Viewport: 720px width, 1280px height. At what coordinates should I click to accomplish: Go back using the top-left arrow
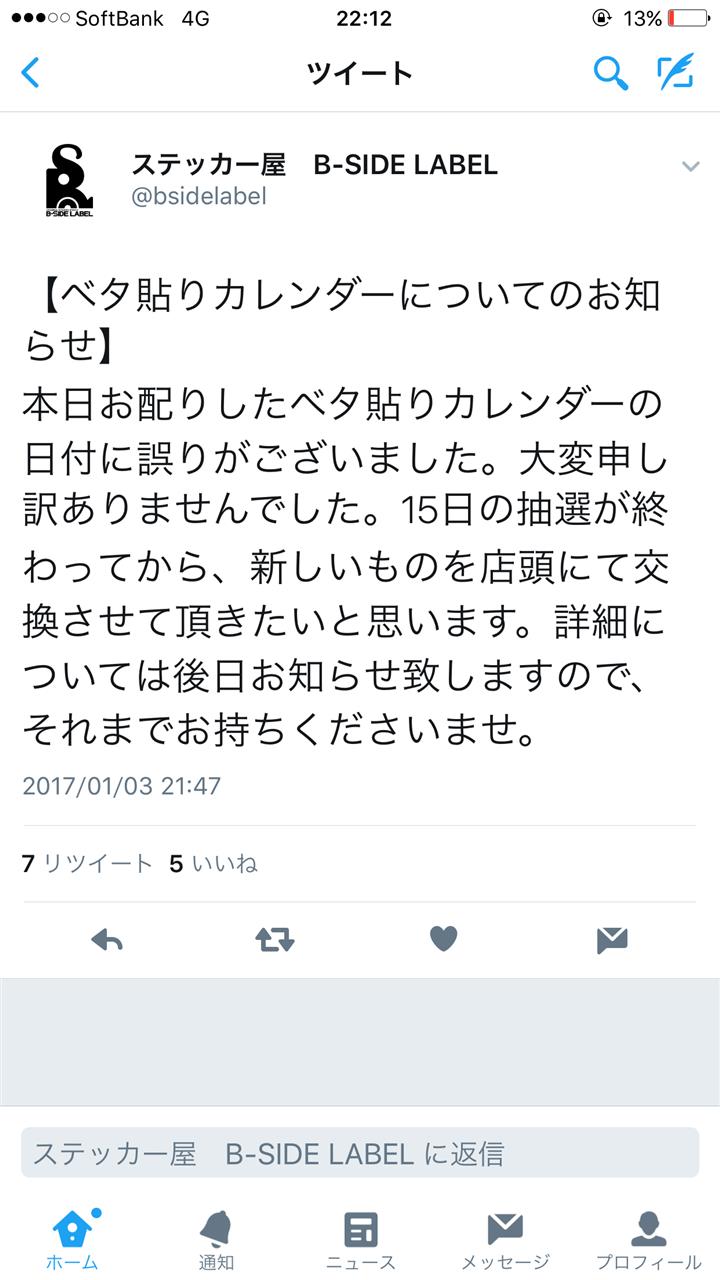point(31,73)
